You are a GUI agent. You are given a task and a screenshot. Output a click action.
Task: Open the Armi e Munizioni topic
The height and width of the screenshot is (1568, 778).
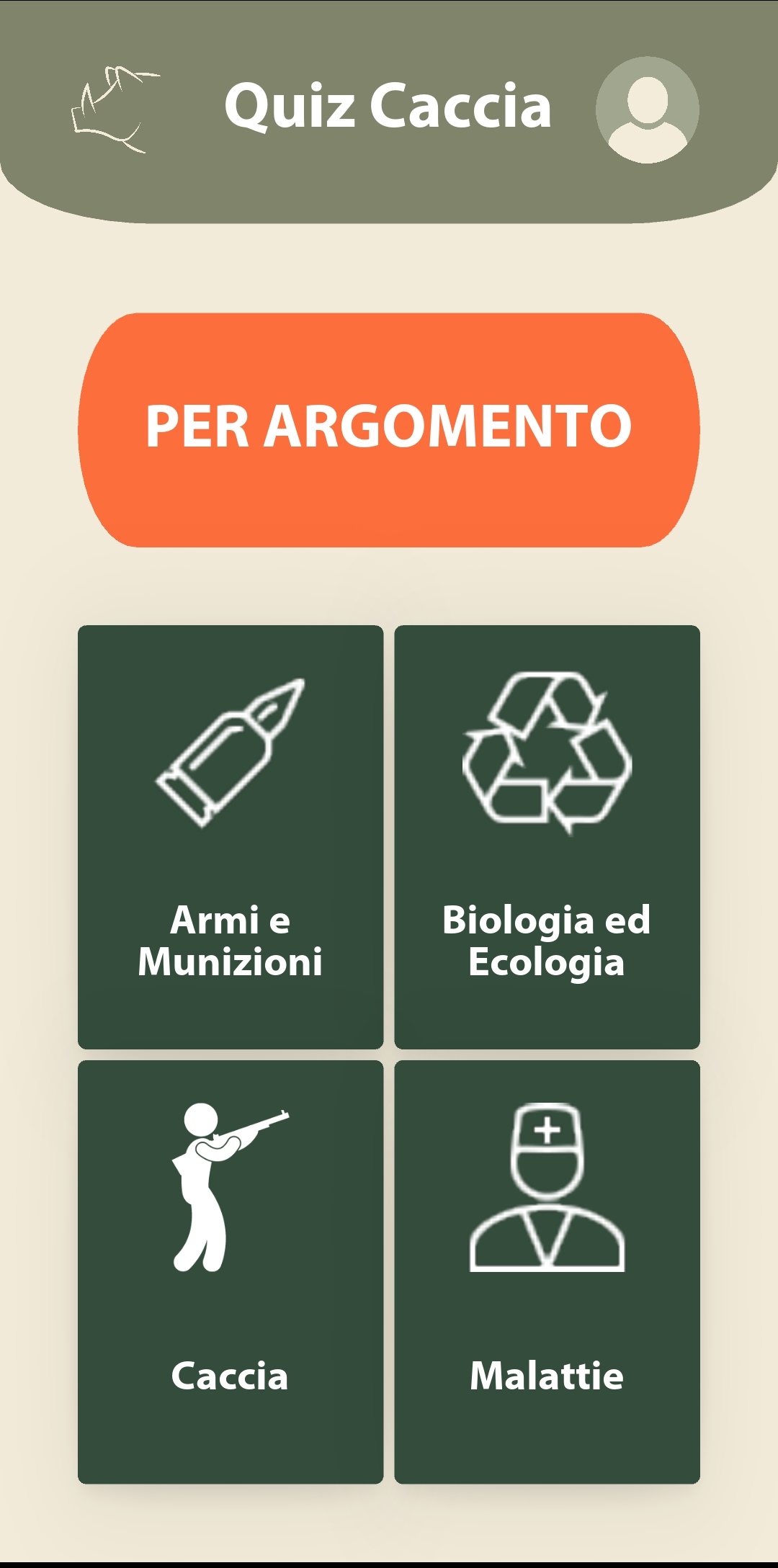[231, 837]
